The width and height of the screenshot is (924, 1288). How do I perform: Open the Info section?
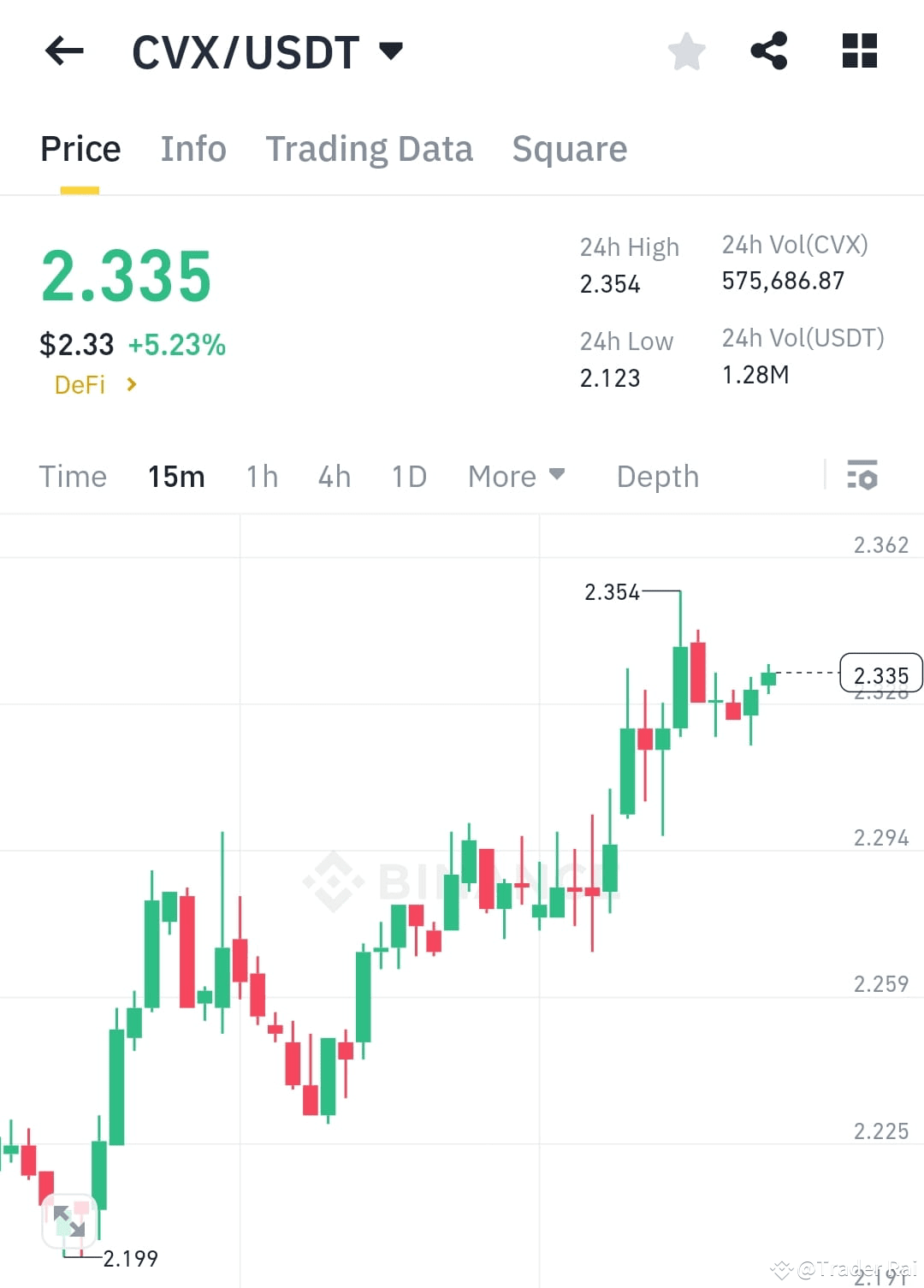pos(192,148)
